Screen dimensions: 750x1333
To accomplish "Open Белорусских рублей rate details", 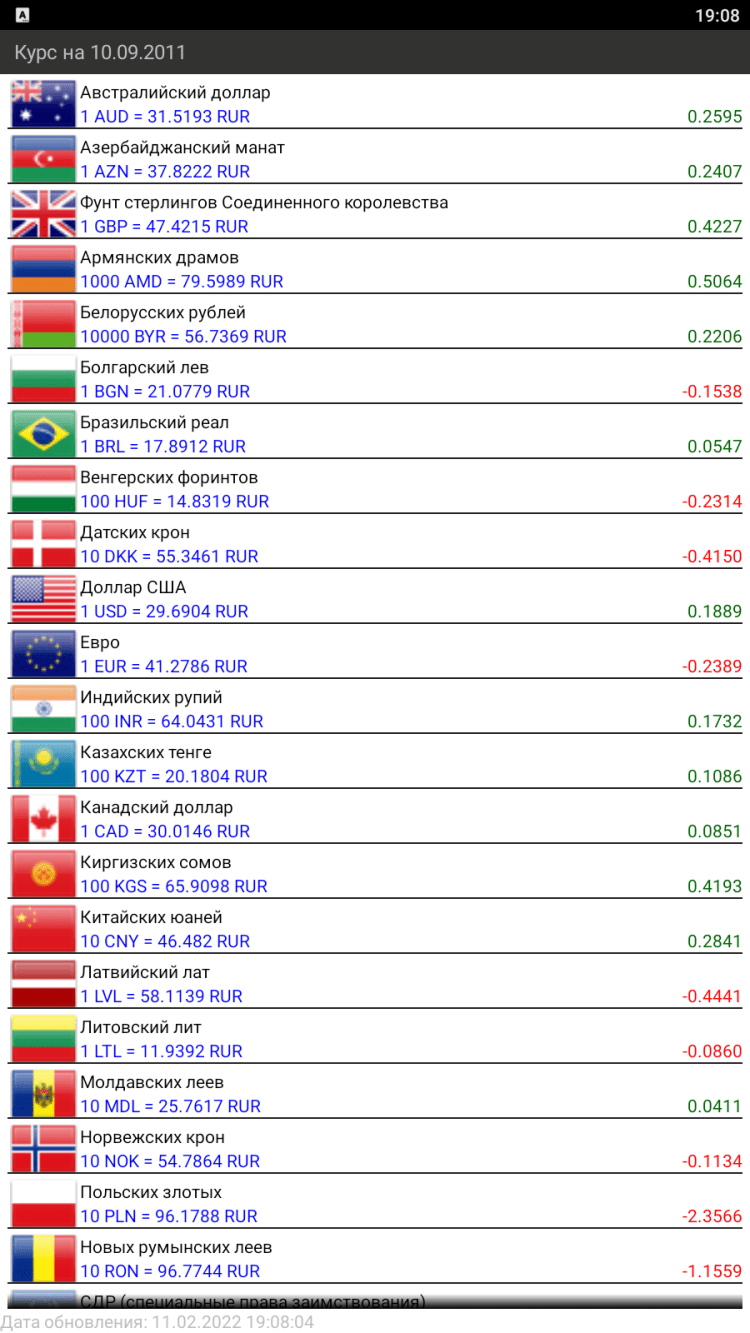I will (375, 324).
